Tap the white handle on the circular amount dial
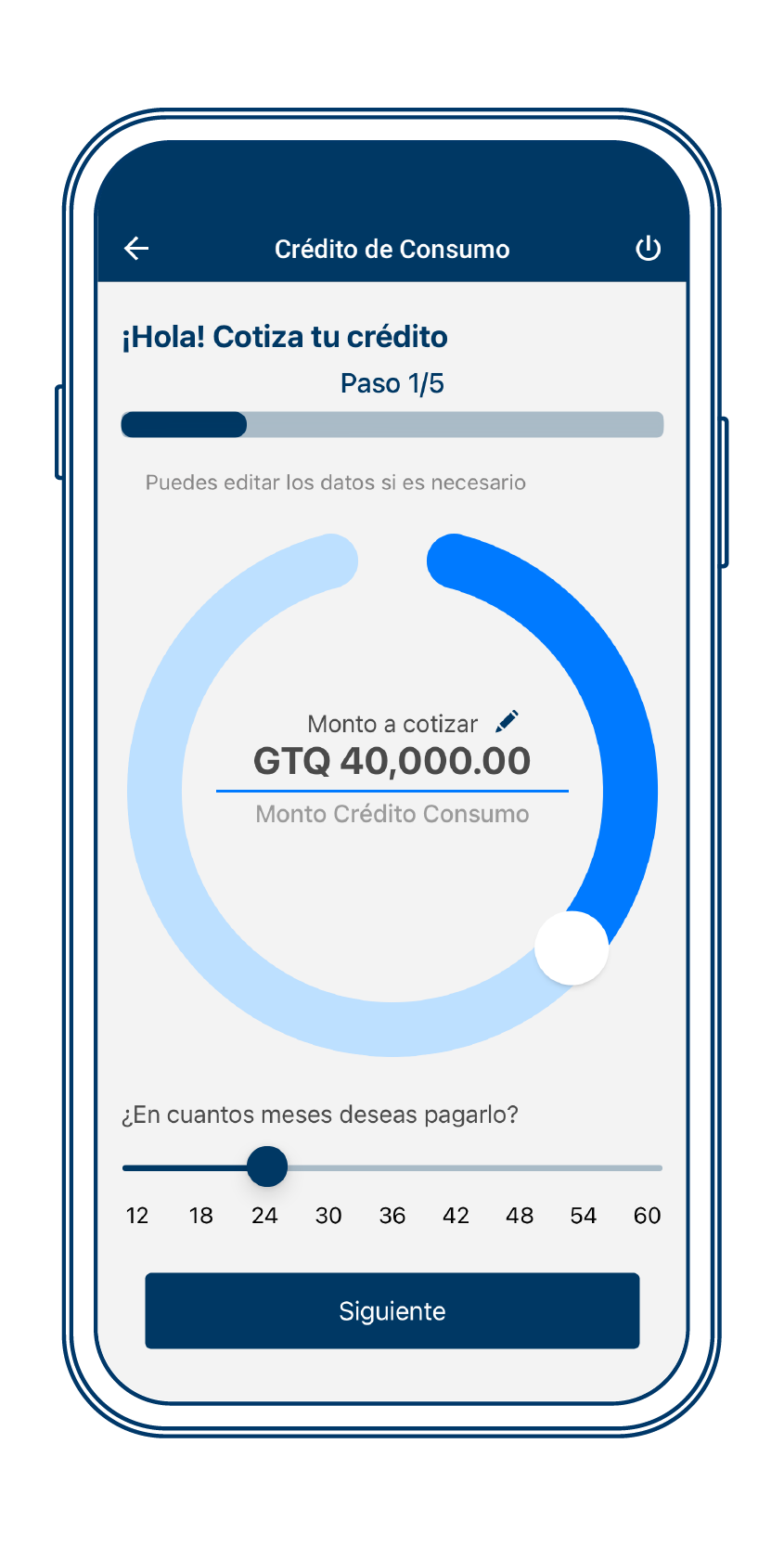 [x=572, y=948]
